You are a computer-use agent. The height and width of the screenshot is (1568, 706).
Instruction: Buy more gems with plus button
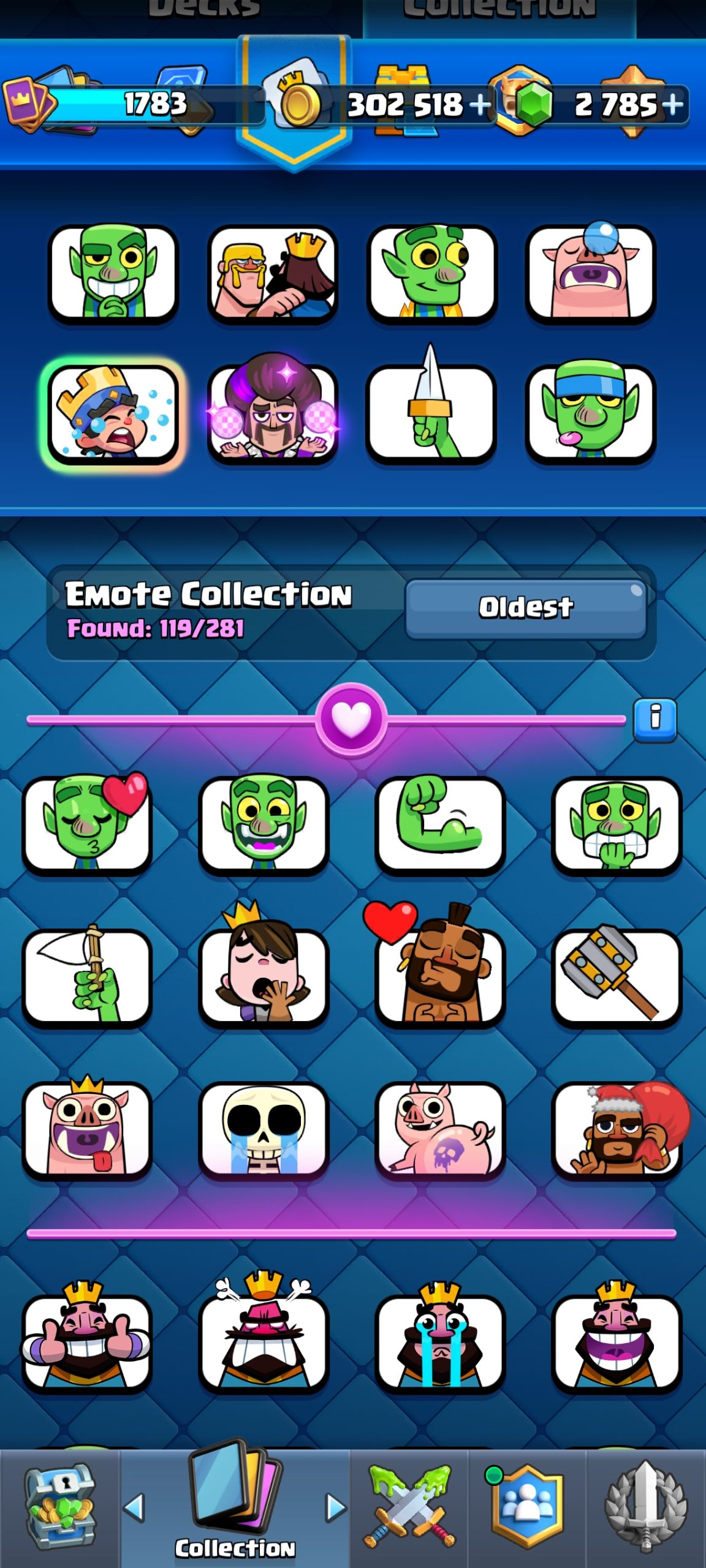click(x=672, y=105)
